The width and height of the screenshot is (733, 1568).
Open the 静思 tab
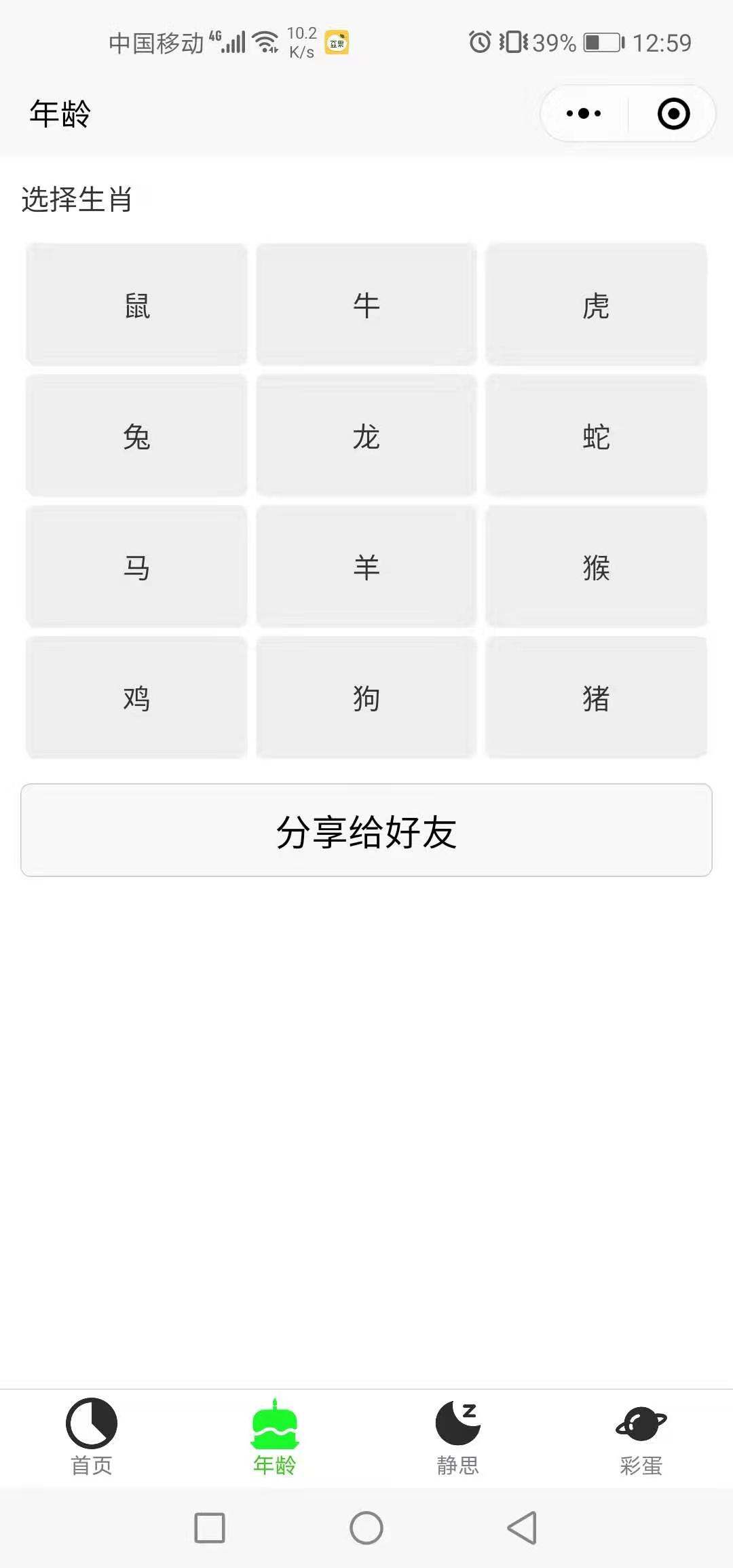pyautogui.click(x=458, y=1437)
